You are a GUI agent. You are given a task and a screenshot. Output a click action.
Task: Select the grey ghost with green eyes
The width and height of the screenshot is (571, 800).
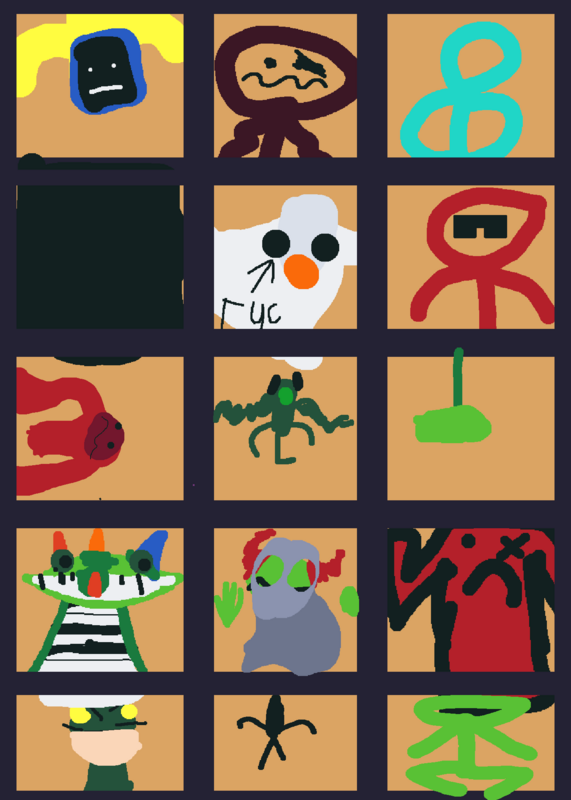[x=285, y=600]
